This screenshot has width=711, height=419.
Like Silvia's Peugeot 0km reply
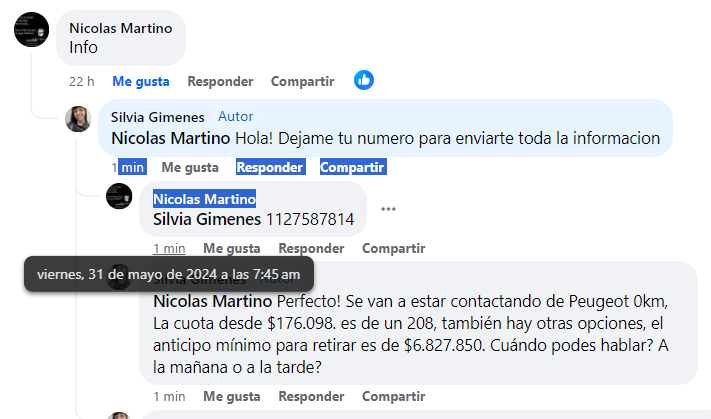click(231, 396)
